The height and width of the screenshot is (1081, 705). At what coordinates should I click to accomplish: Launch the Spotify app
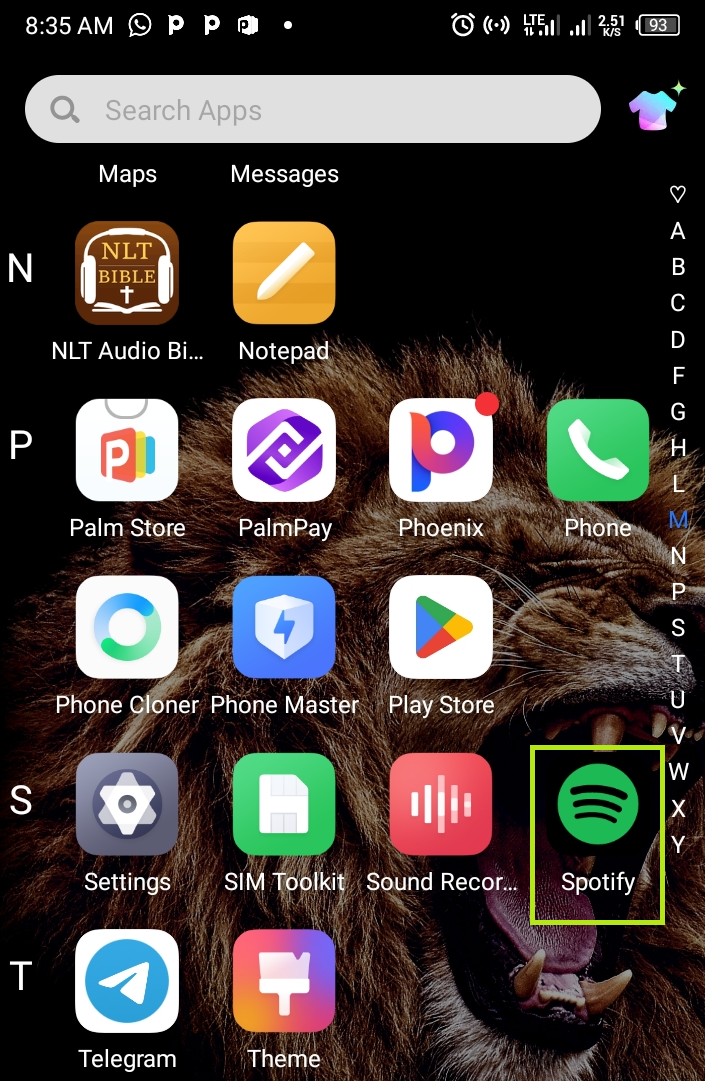598,804
